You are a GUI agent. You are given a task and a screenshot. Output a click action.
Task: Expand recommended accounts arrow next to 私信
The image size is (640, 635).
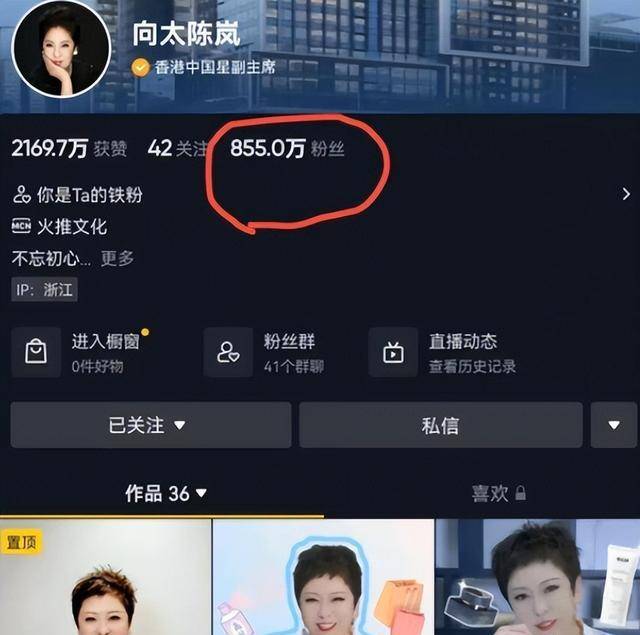(x=614, y=425)
